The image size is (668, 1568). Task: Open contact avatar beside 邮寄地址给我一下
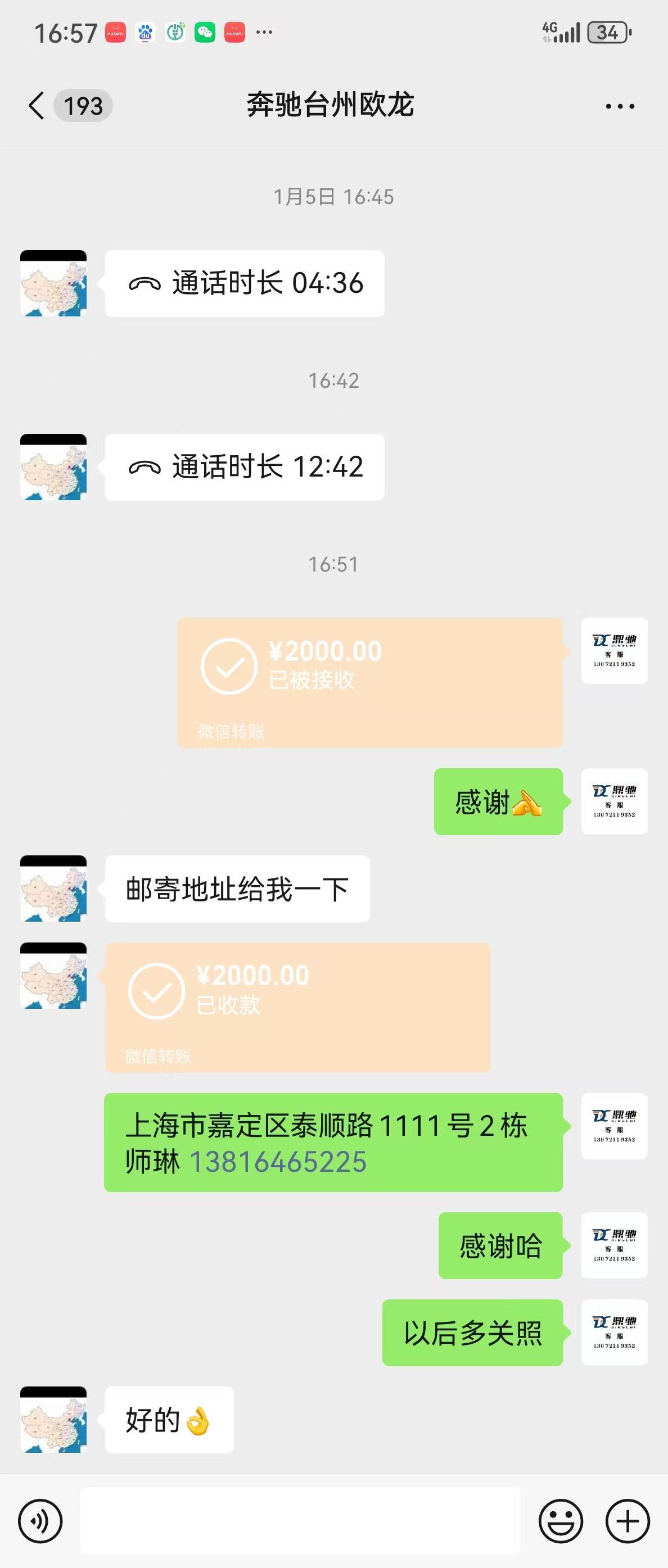53,888
